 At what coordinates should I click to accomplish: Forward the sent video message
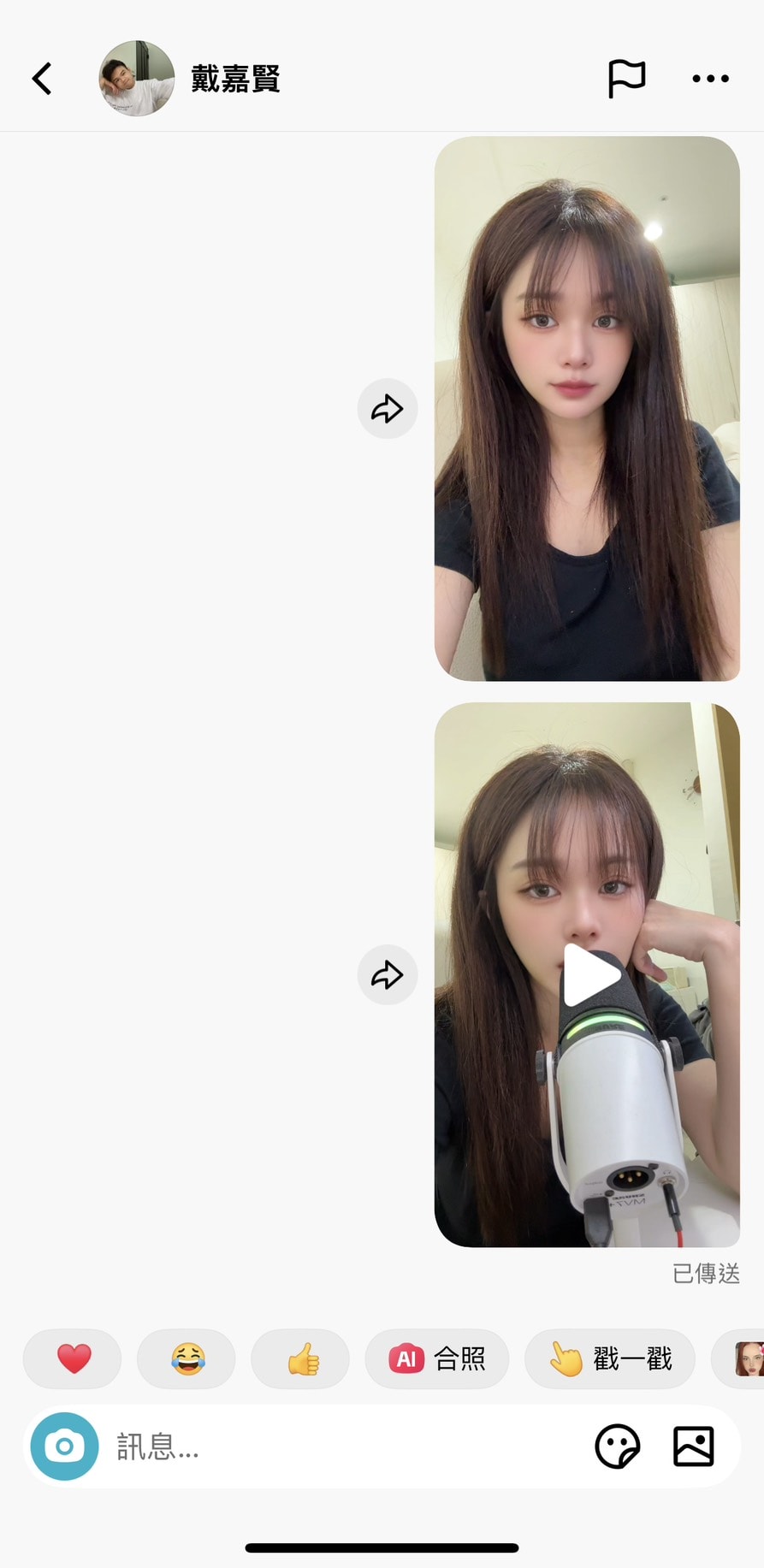click(388, 975)
